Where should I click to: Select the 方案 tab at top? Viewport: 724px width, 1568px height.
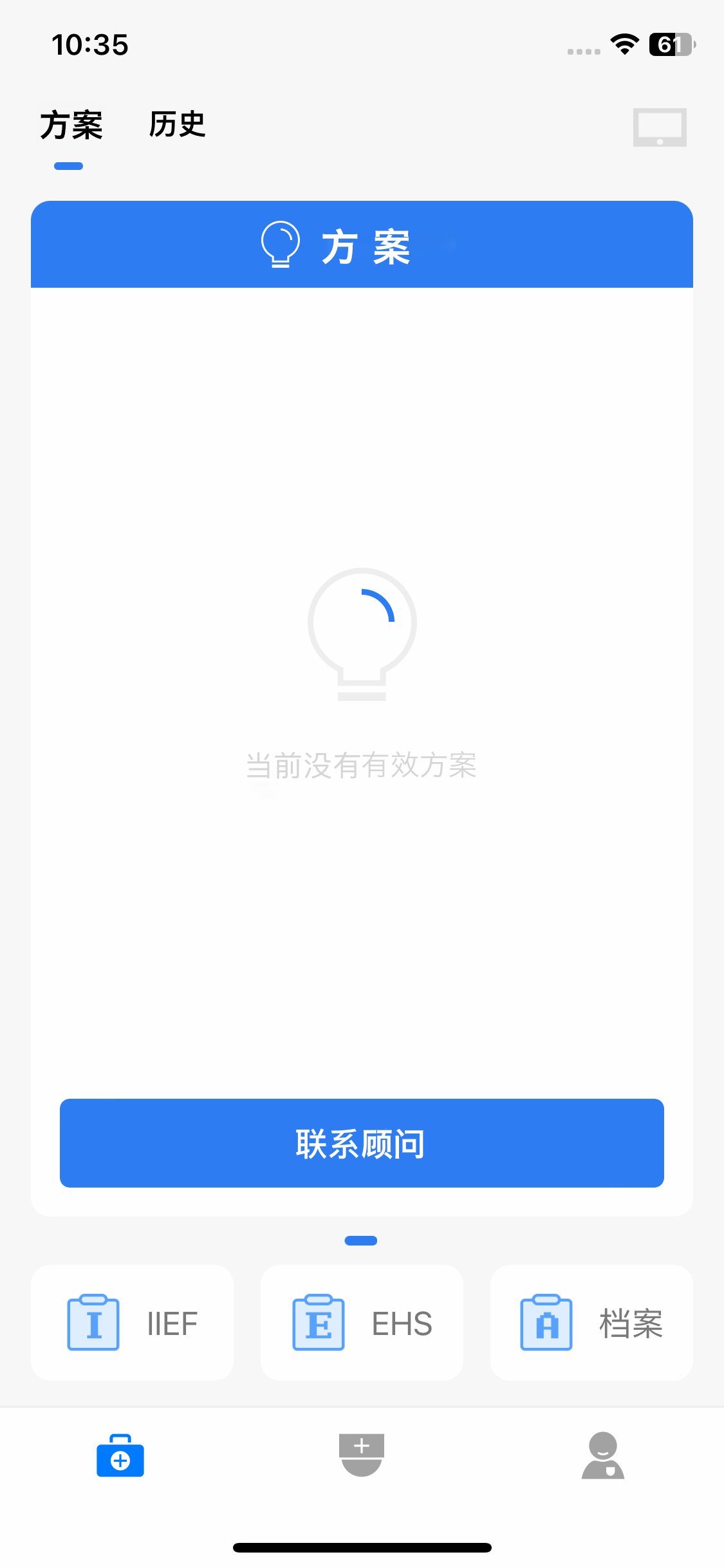(x=71, y=124)
